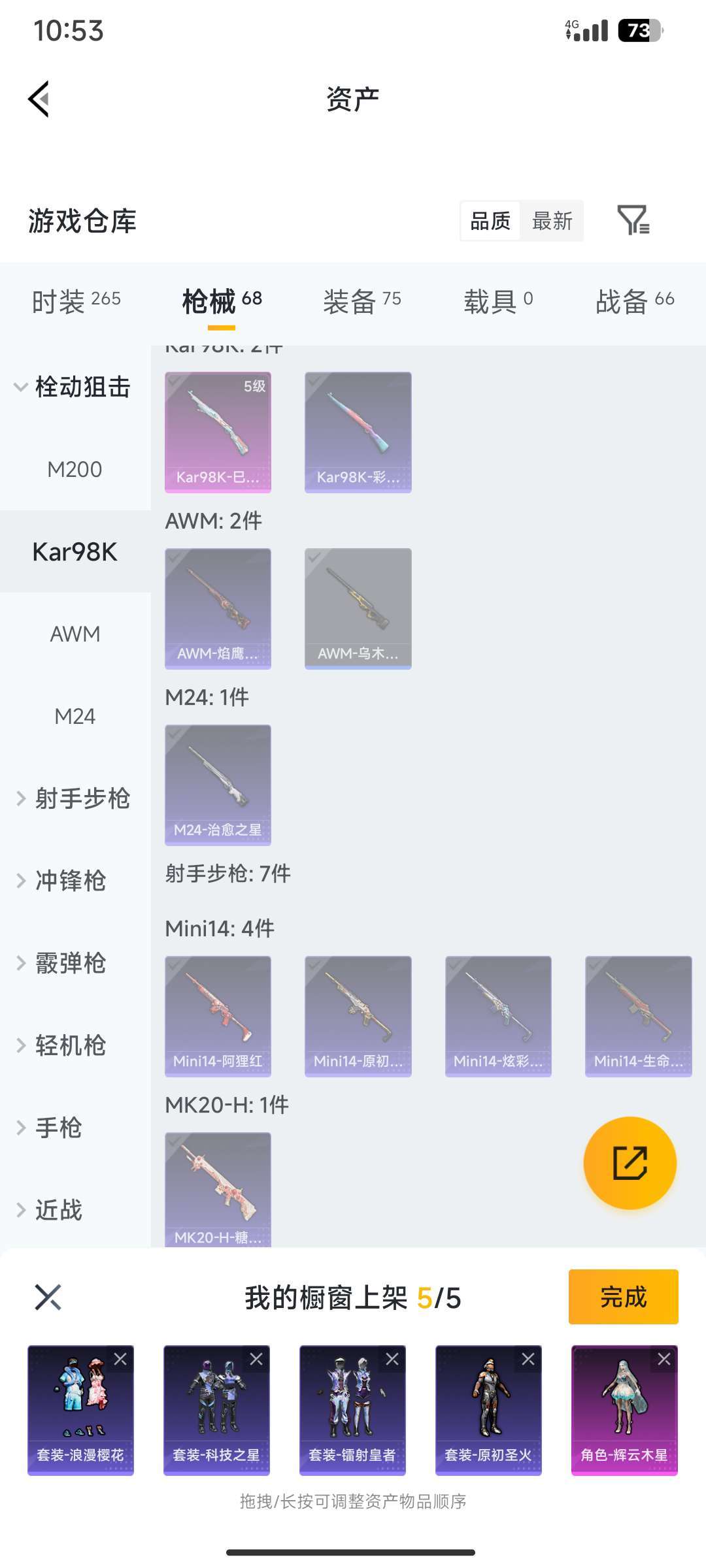Switch to the 时装 tab
The width and height of the screenshot is (706, 1568).
coord(76,301)
